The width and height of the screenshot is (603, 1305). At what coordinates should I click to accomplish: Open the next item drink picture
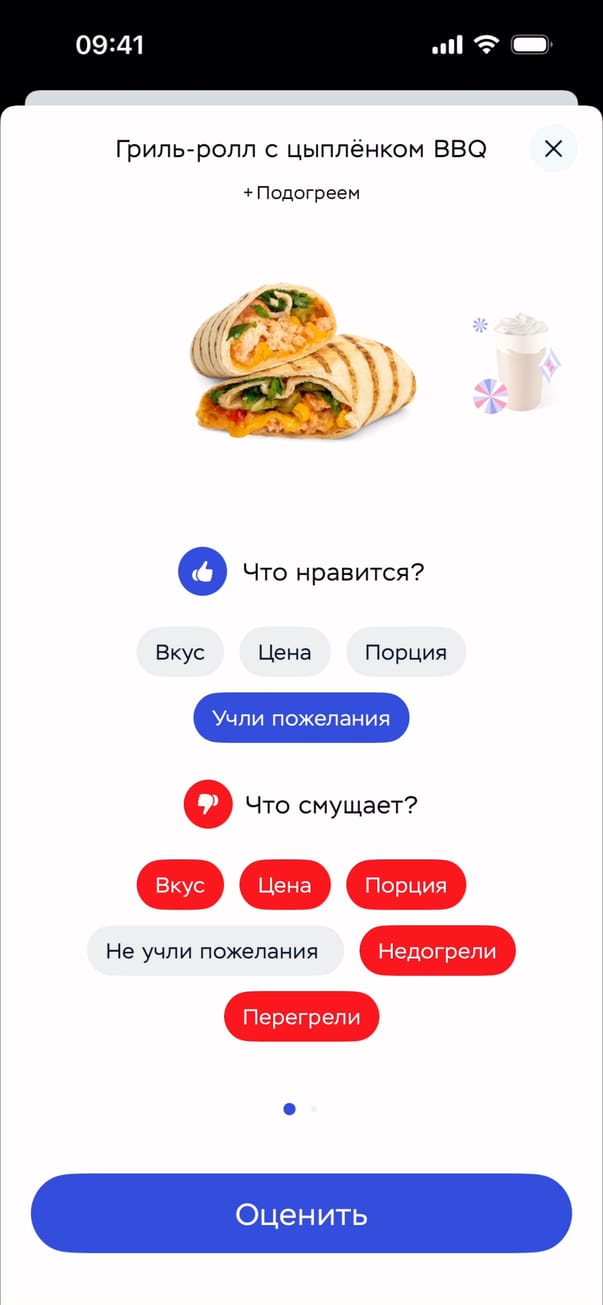515,363
